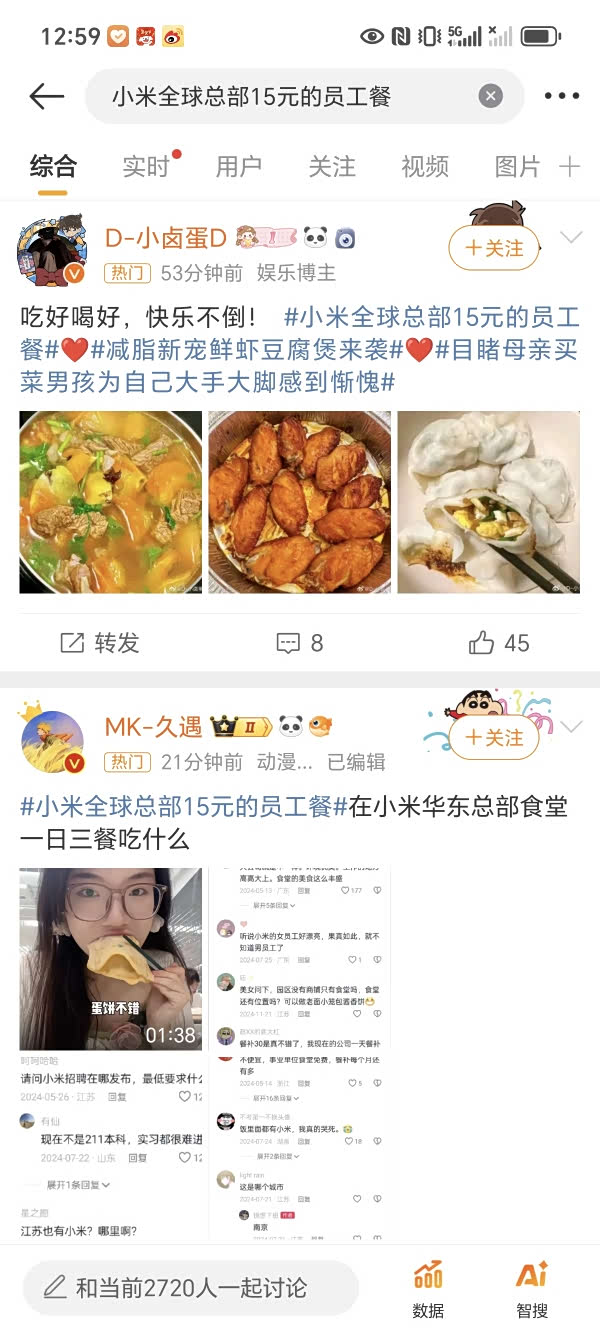Play the 01:38 video in MK-久遇's post
600x1332 pixels.
tap(110, 958)
